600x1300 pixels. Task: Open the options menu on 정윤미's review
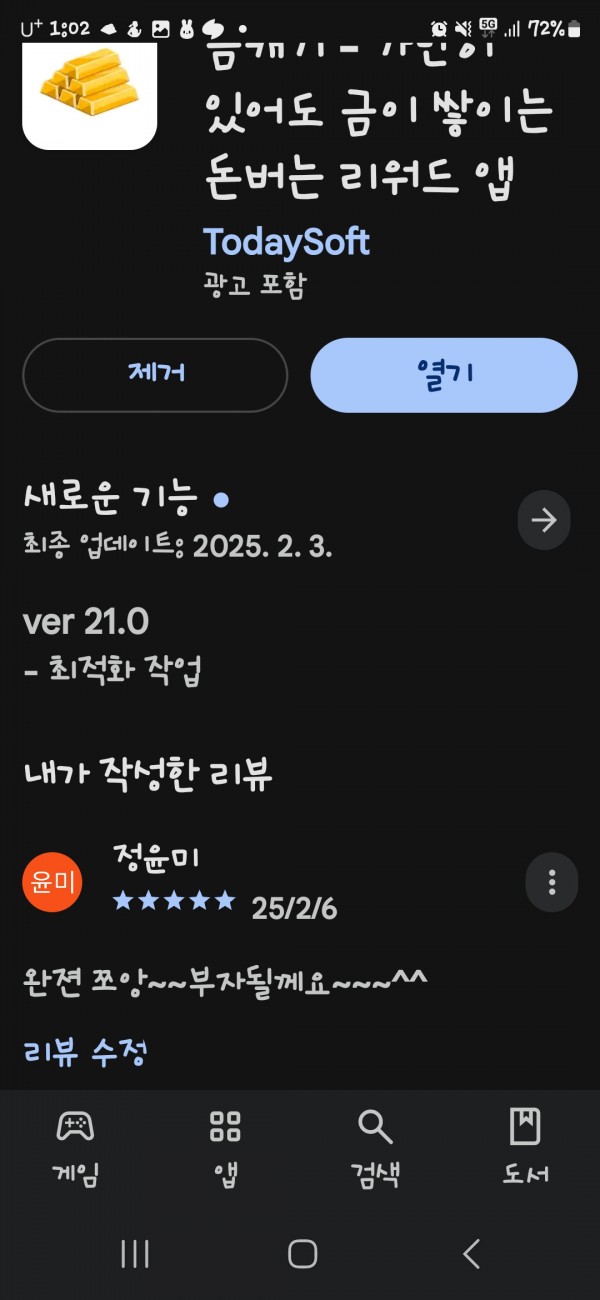click(551, 882)
